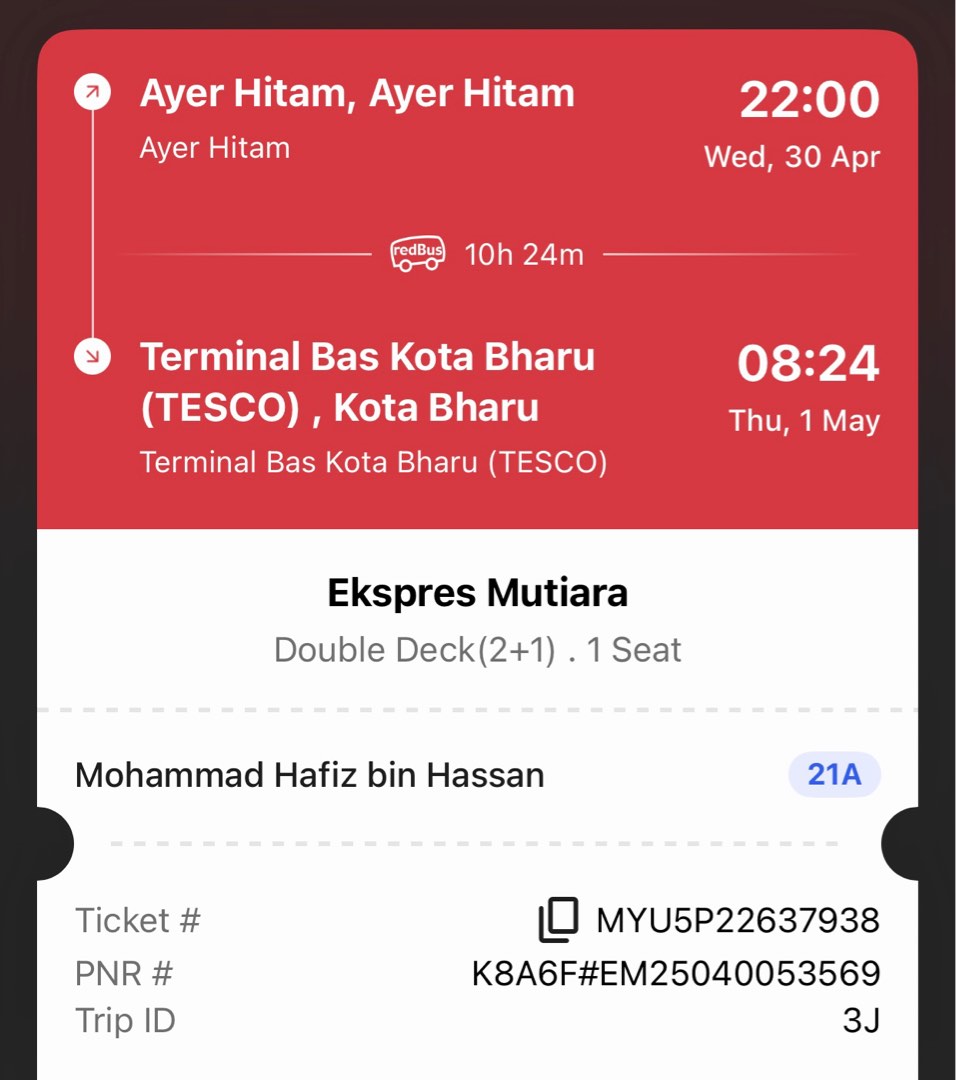The height and width of the screenshot is (1080, 956).
Task: Open operator details for Ekspres Mutiara
Action: (477, 592)
